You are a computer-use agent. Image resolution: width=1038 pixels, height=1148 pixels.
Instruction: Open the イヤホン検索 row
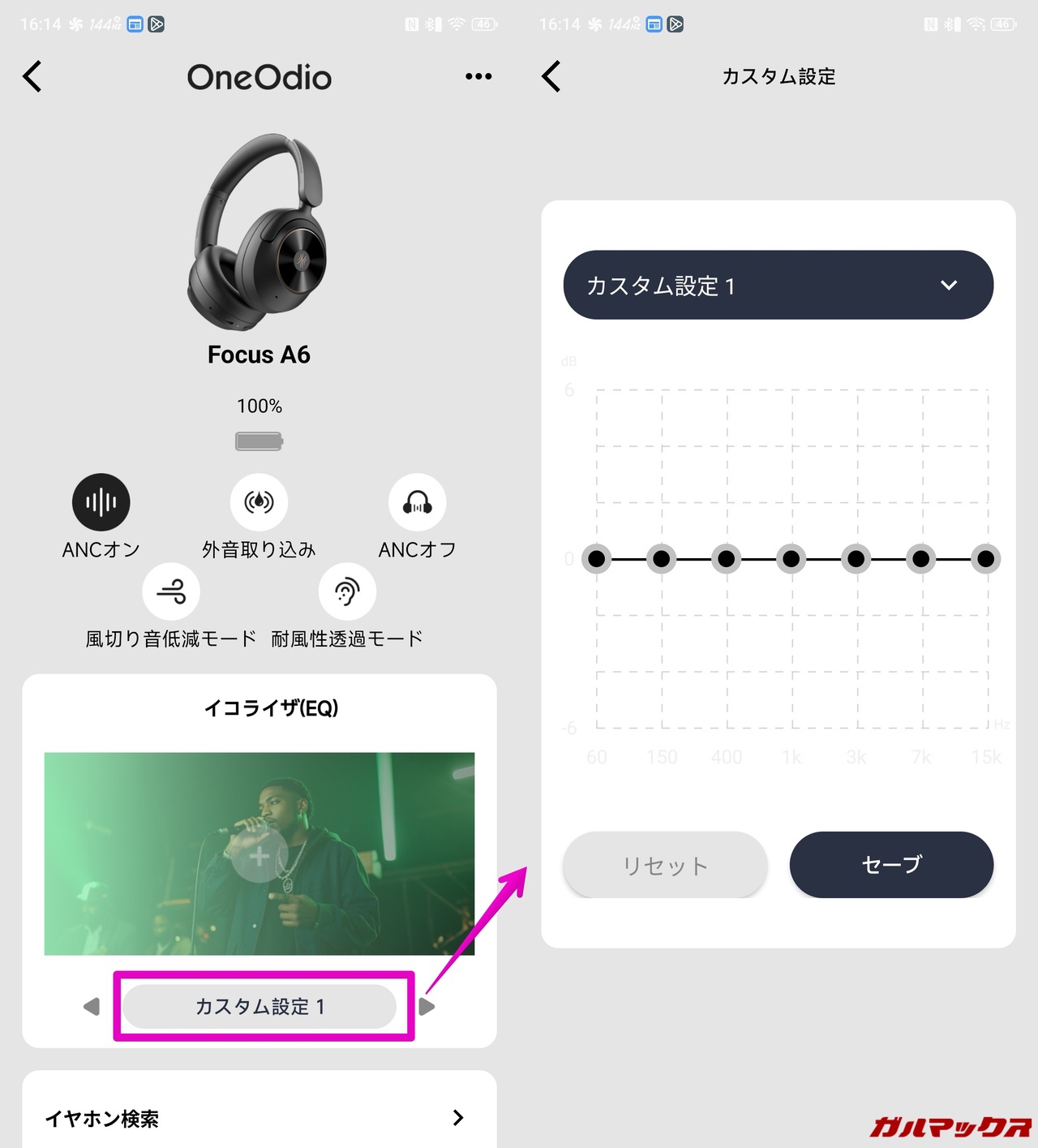[259, 1118]
